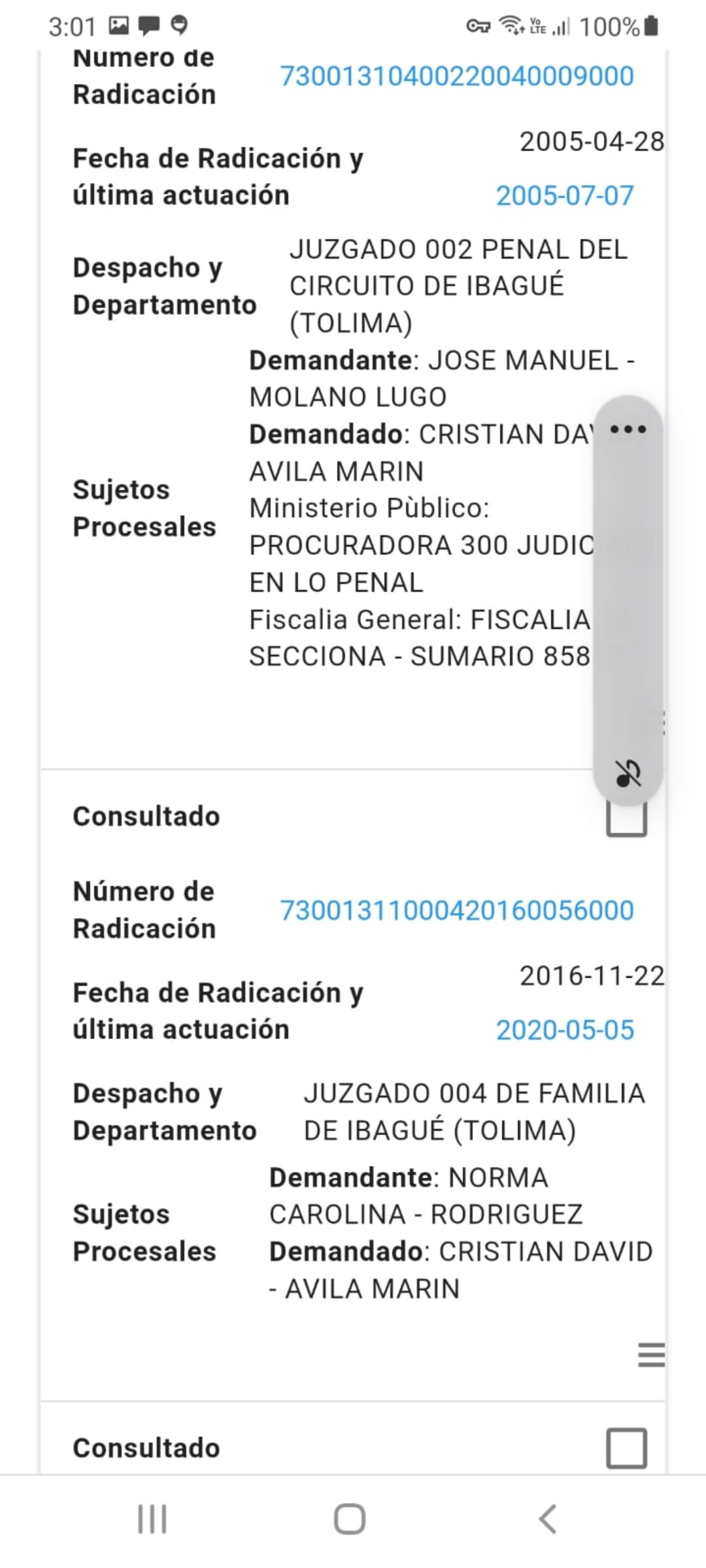The width and height of the screenshot is (706, 1568).
Task: Tap the muted media icon on volume panel
Action: [x=628, y=774]
